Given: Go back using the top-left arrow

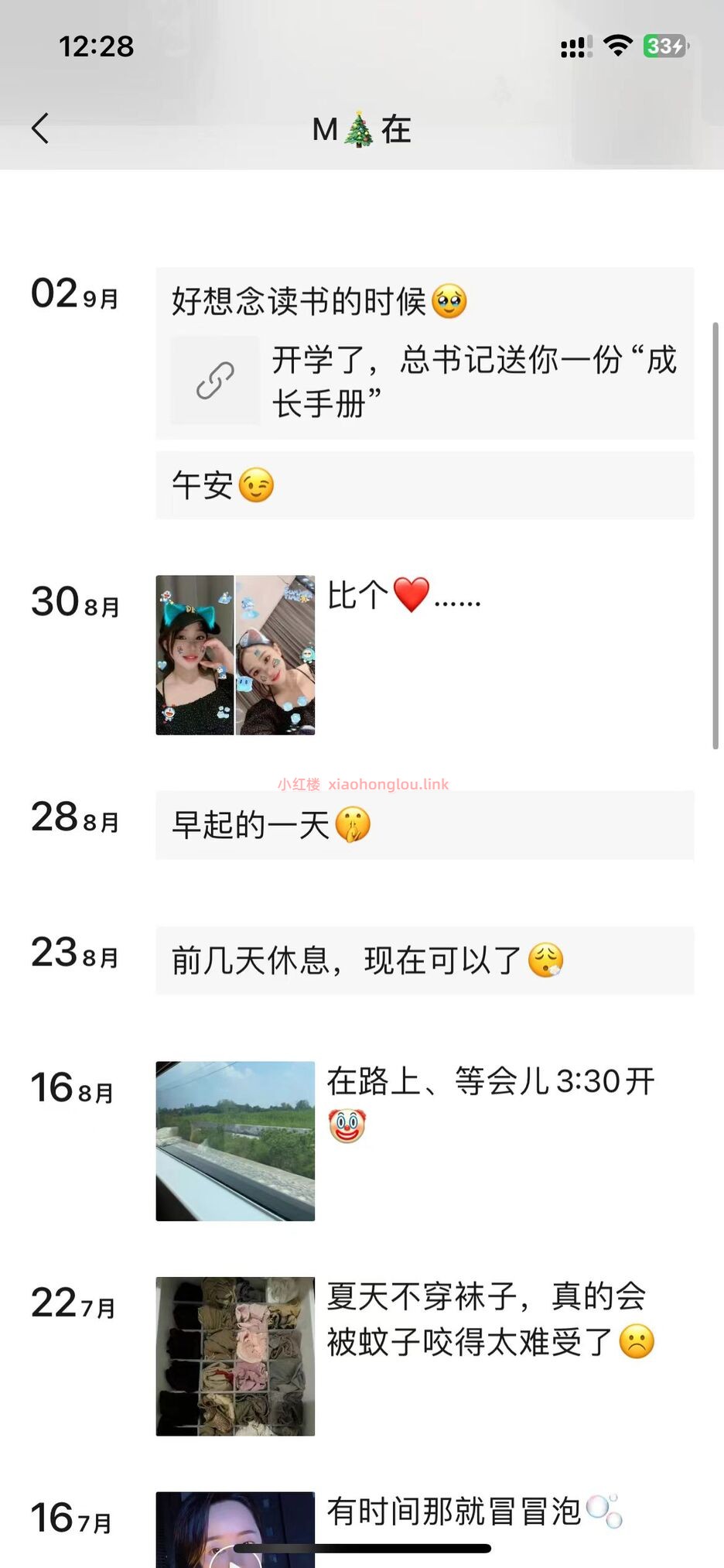Looking at the screenshot, I should click(x=40, y=128).
